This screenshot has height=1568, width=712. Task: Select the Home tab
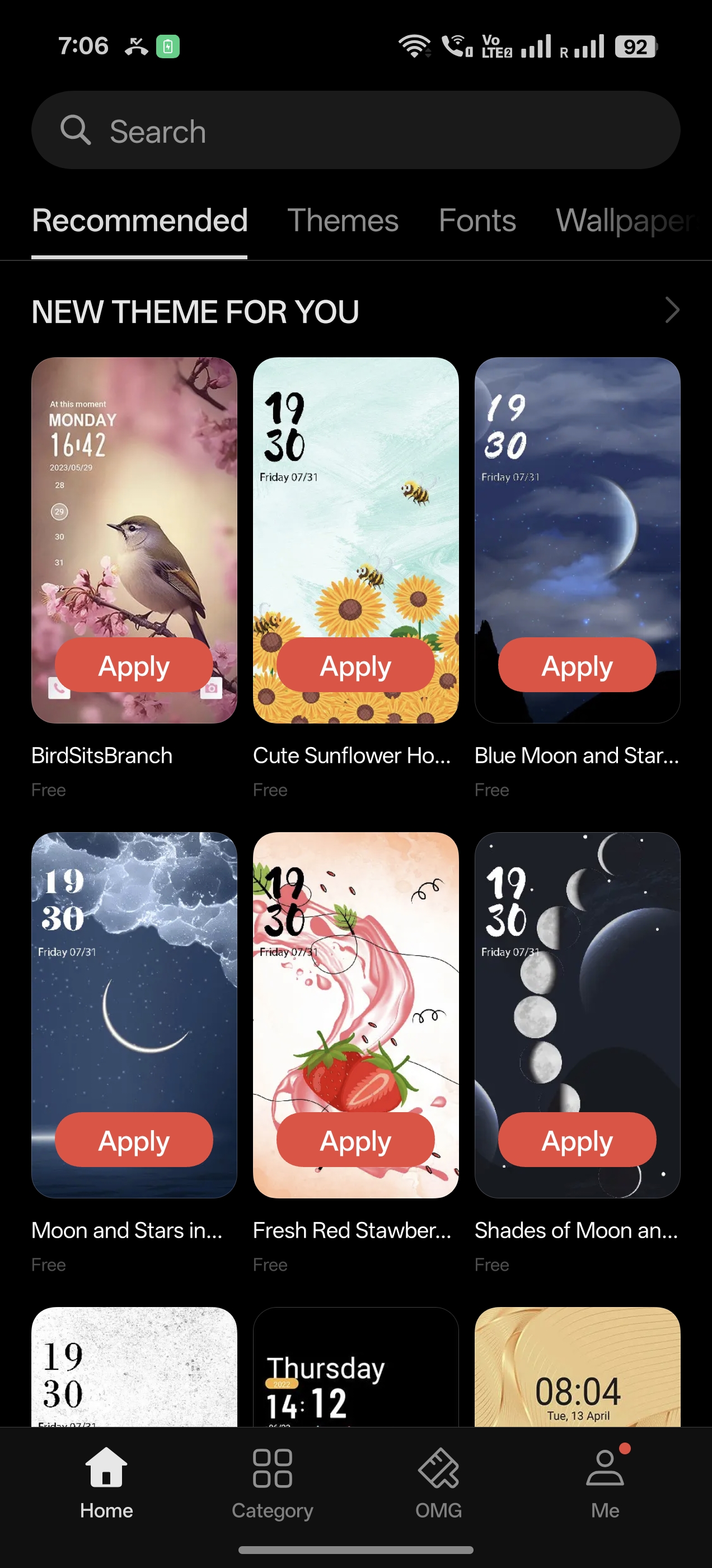106,1484
